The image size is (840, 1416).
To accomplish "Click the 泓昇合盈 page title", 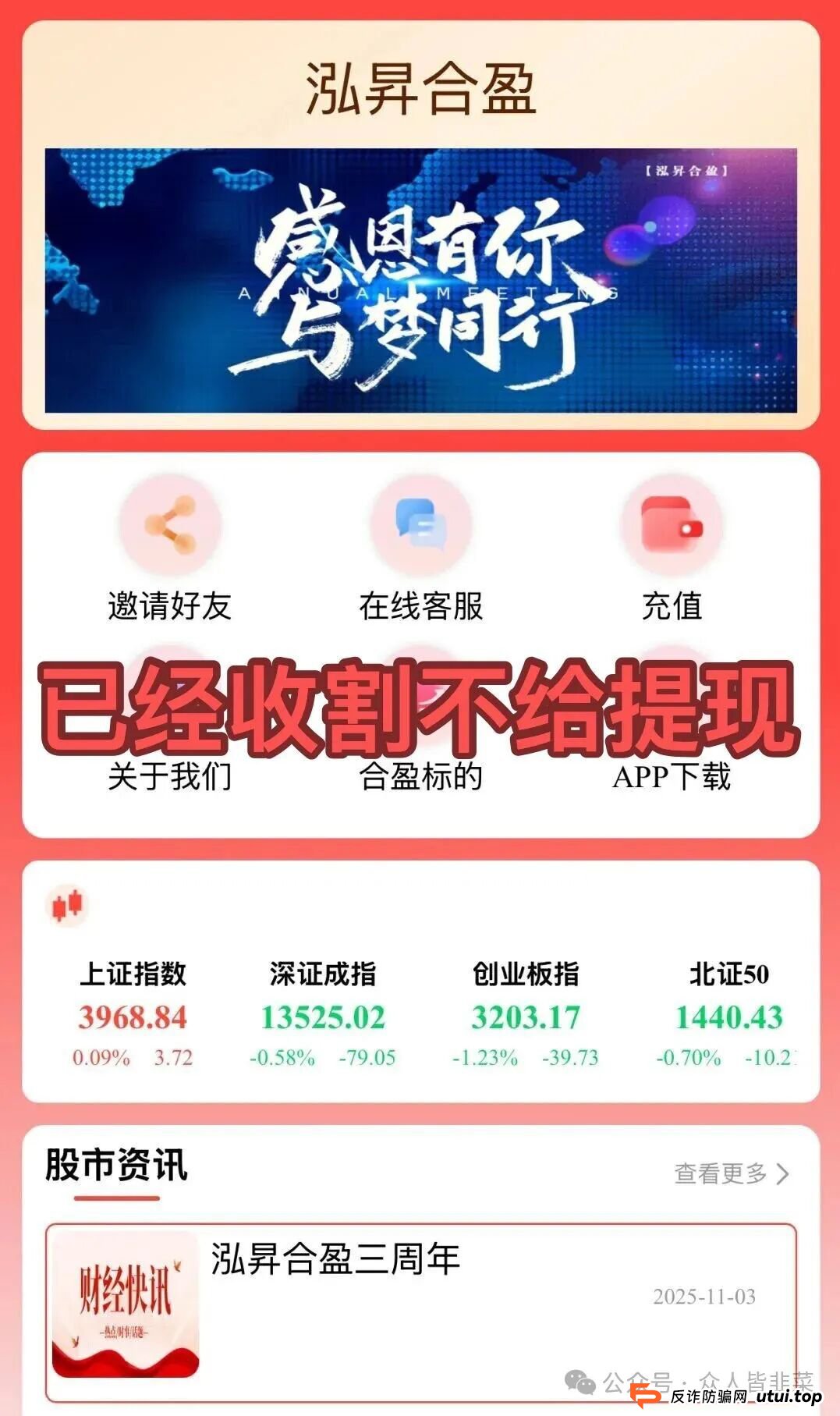I will tap(420, 87).
